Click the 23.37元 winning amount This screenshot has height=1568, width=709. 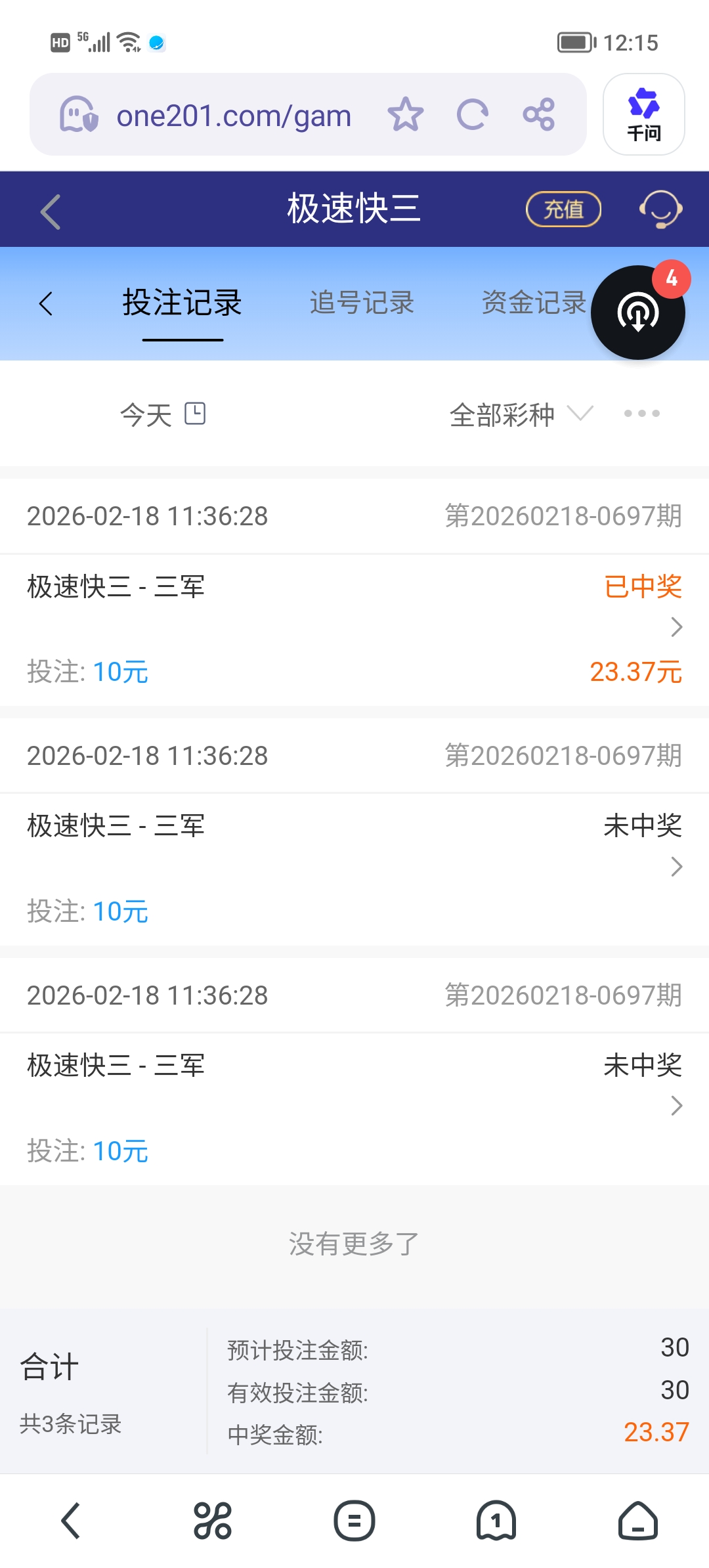pos(635,672)
